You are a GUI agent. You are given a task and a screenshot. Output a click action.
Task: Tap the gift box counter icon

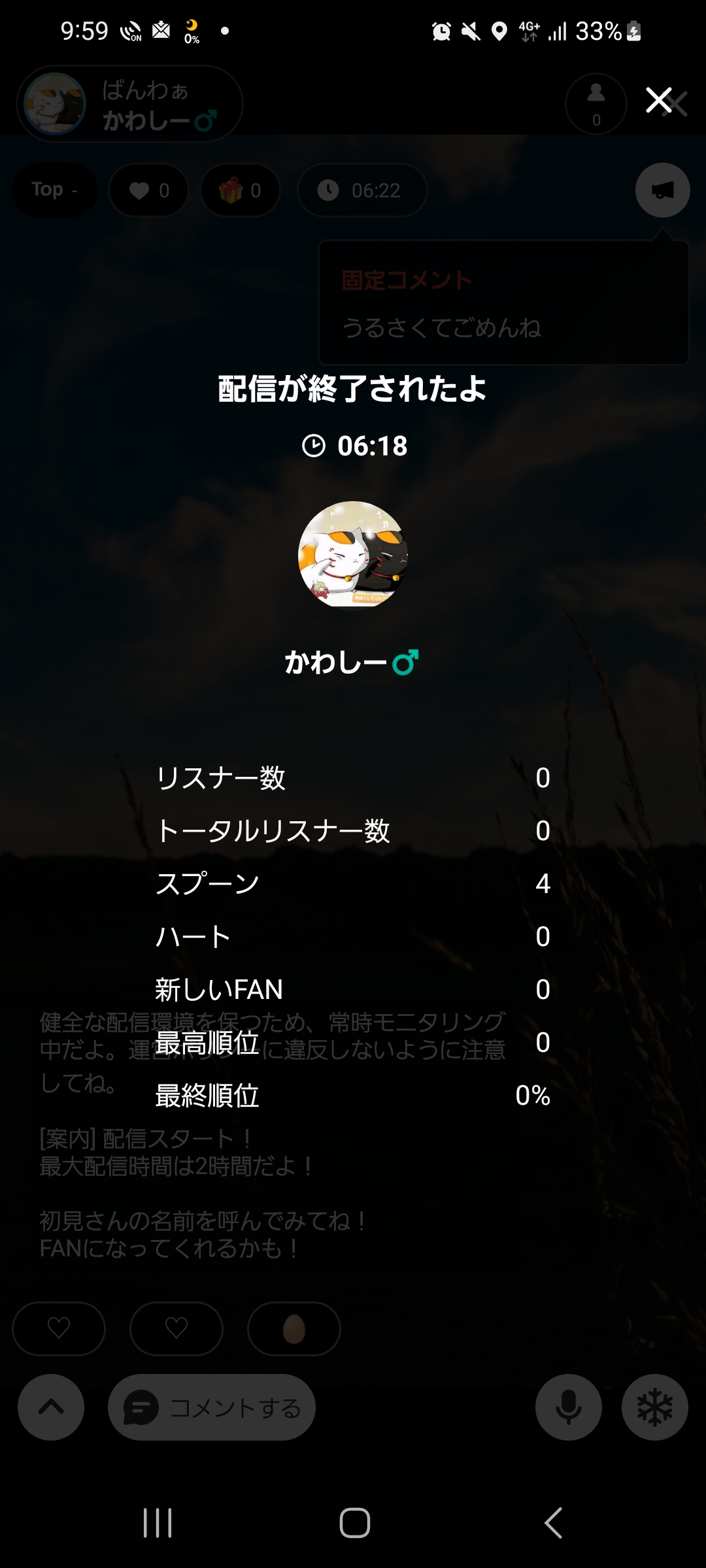(x=240, y=190)
